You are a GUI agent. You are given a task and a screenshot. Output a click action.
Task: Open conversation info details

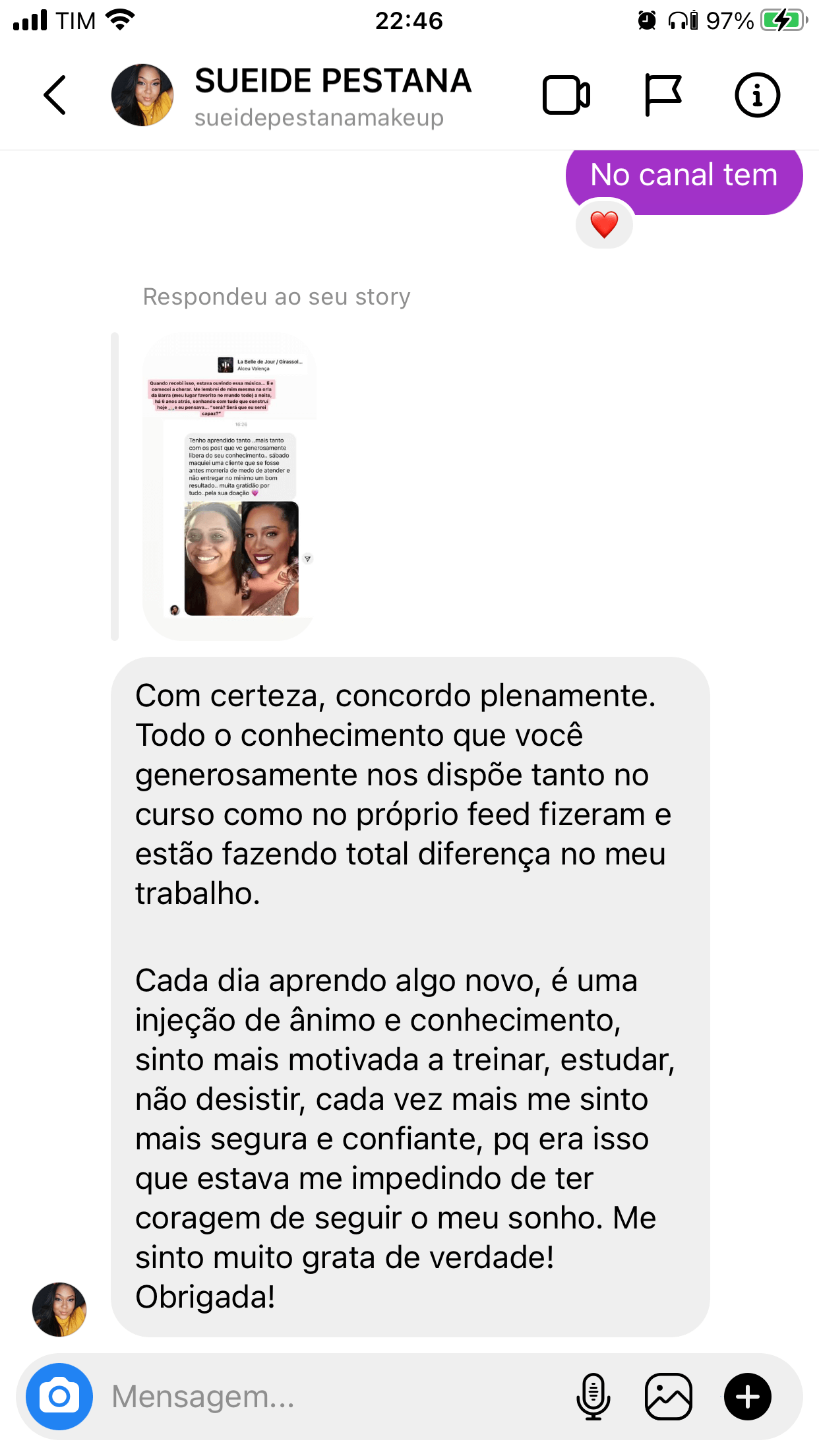click(x=757, y=96)
